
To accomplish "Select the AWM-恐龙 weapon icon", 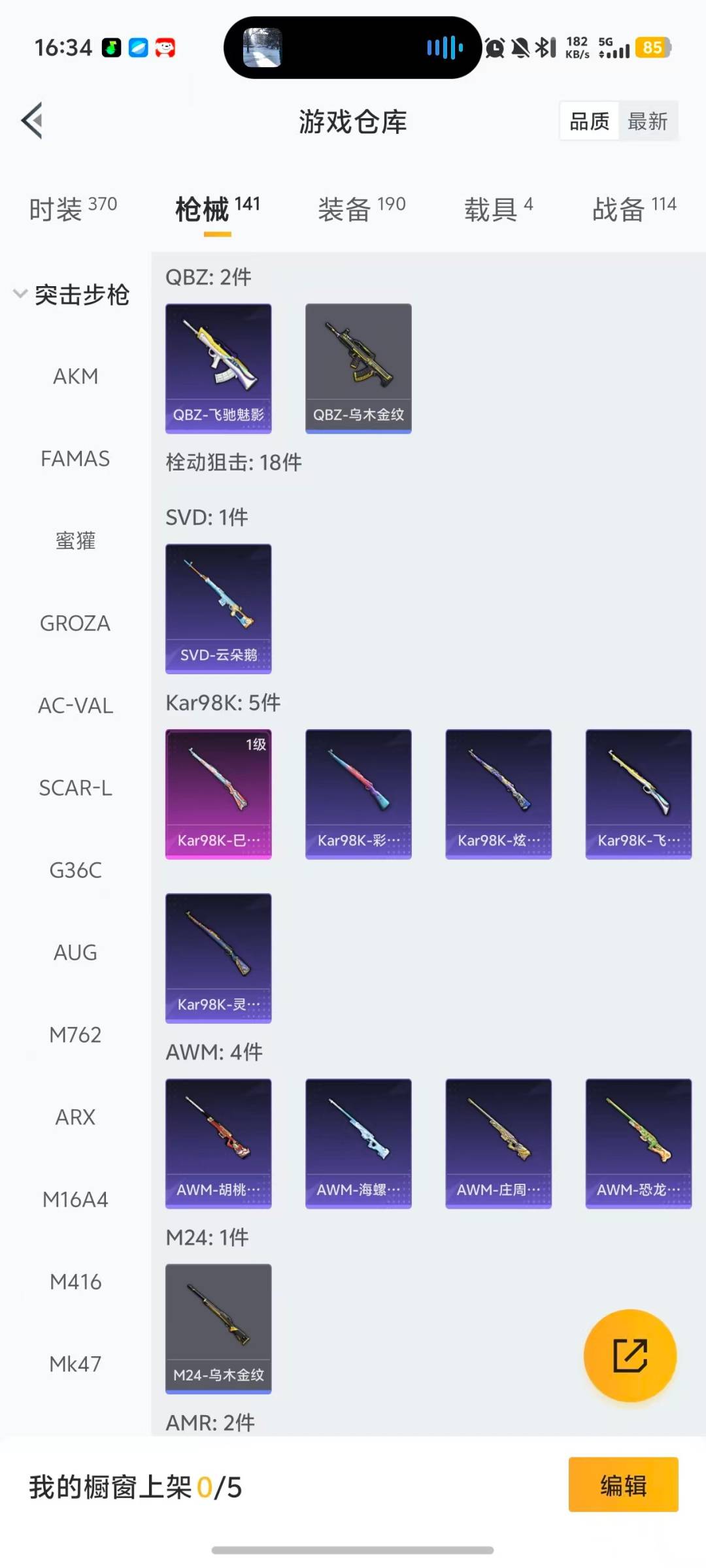I will coord(638,1142).
